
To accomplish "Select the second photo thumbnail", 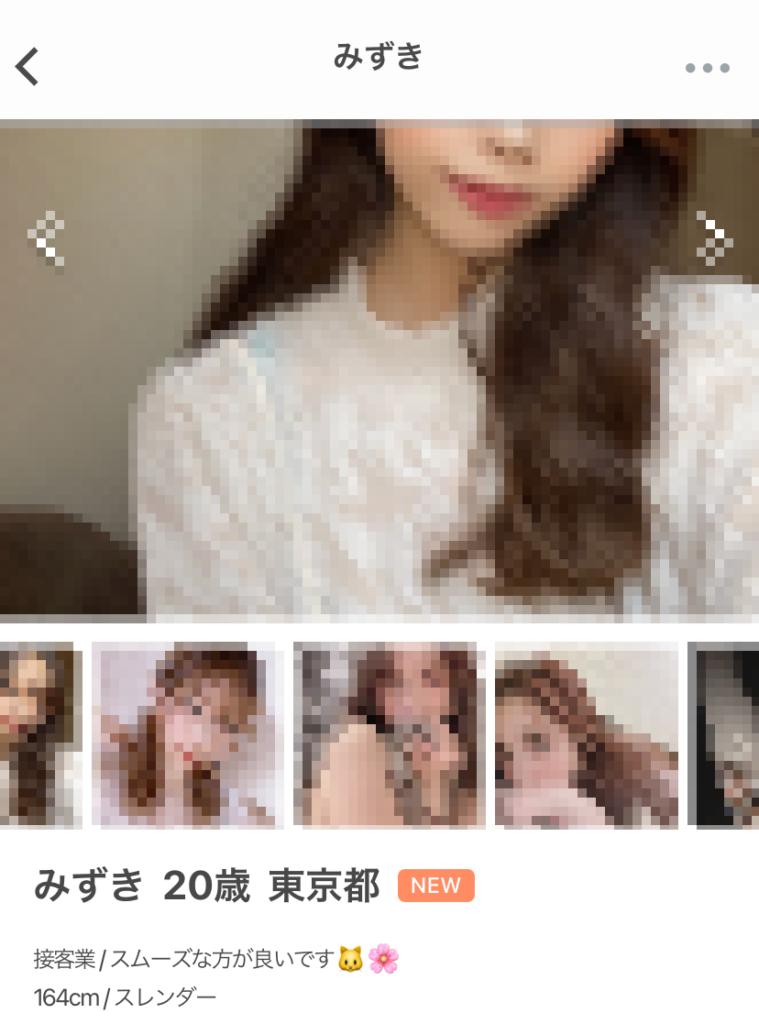I will click(187, 735).
